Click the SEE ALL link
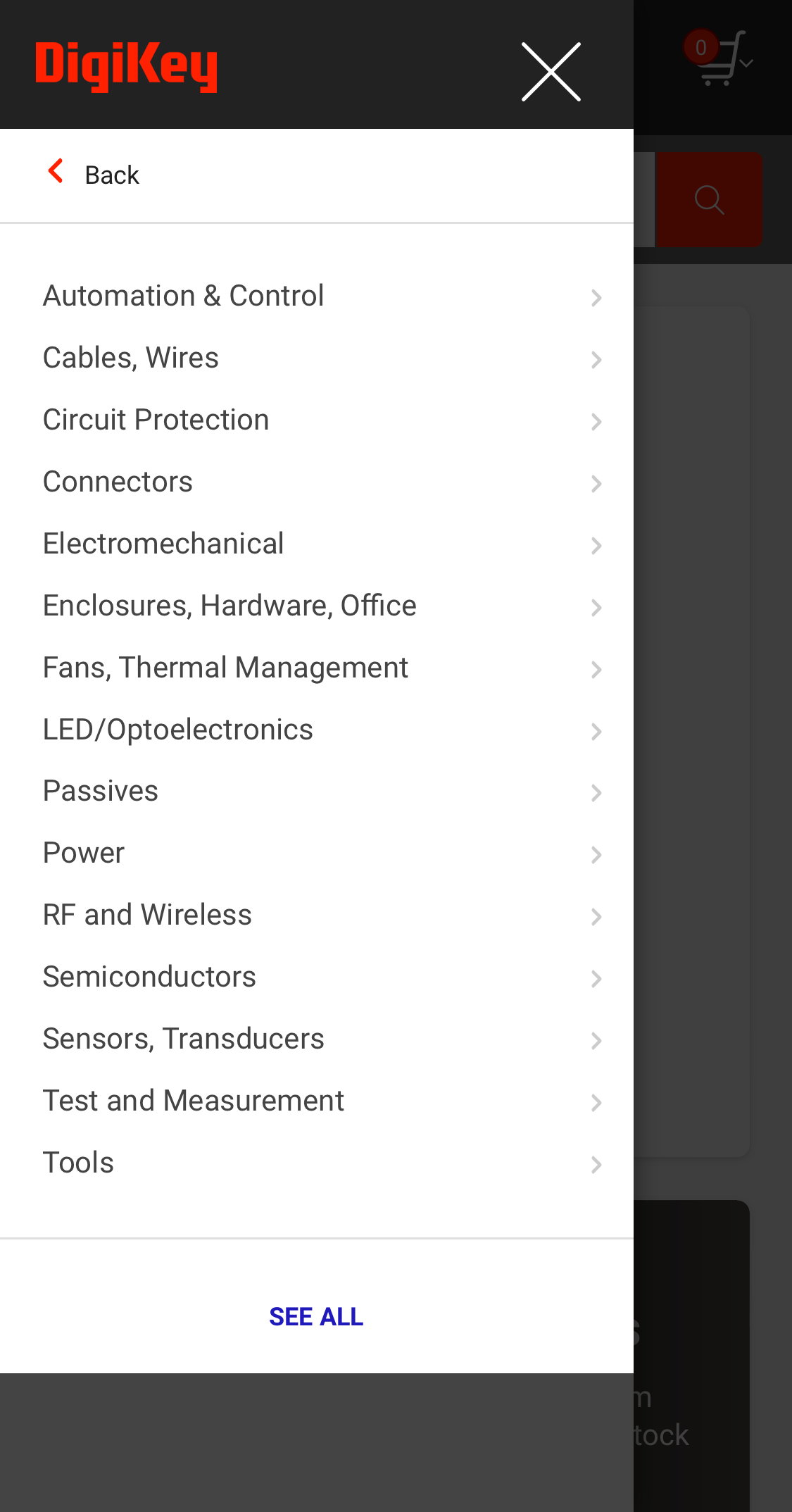Screen dimensions: 792x1512 (x=316, y=1317)
